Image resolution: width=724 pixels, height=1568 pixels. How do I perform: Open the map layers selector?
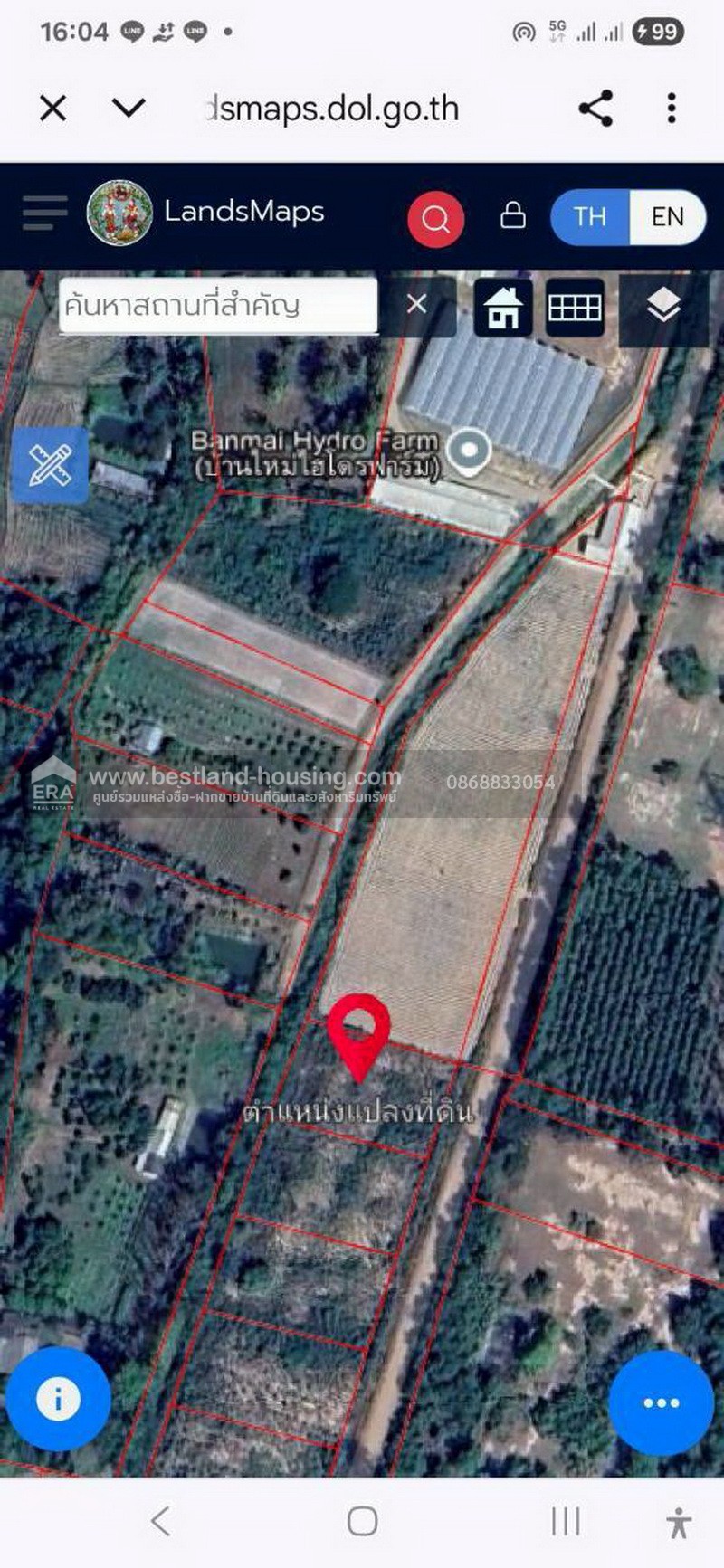coord(663,307)
